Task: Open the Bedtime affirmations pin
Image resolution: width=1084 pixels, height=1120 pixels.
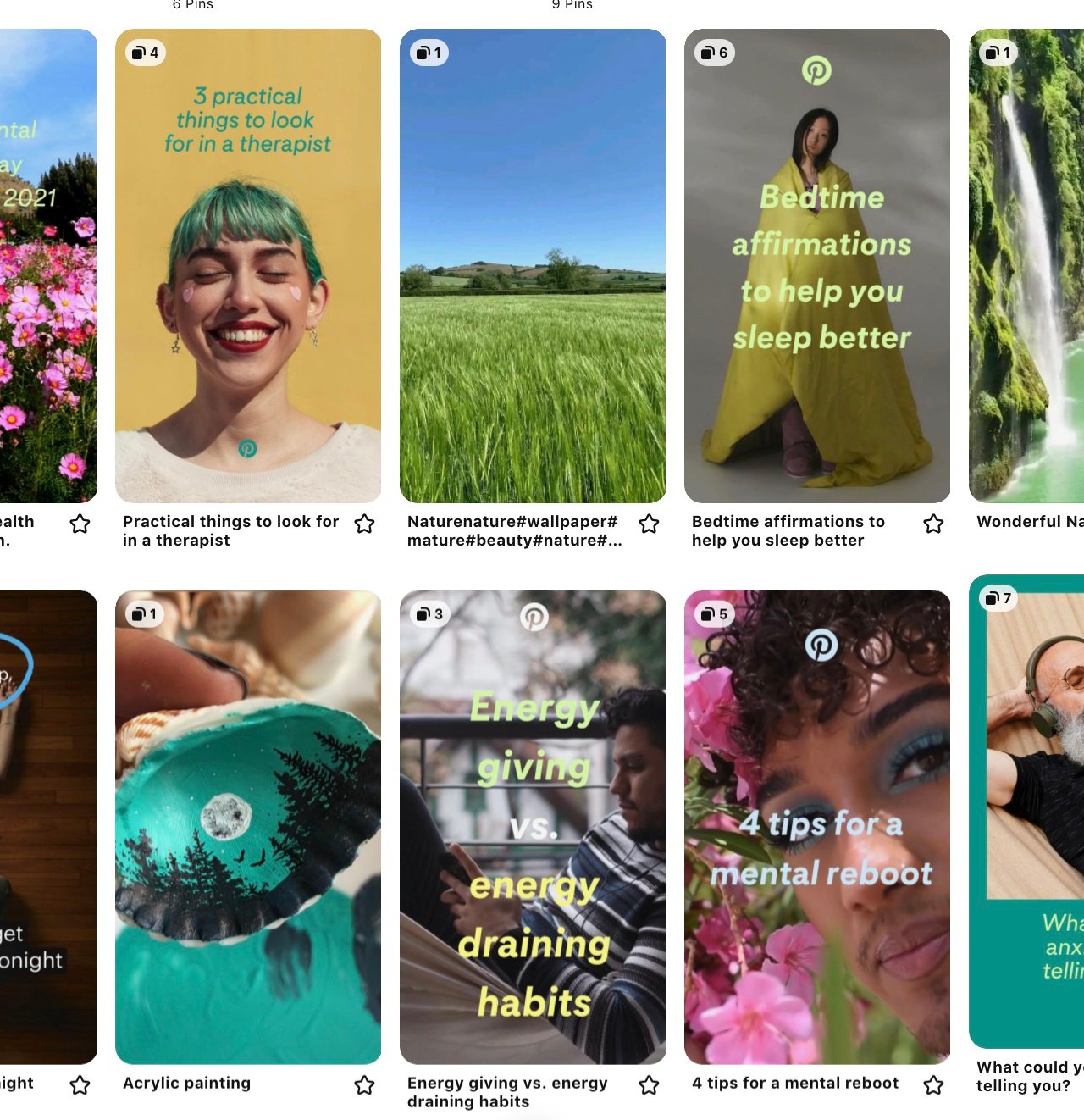Action: (x=816, y=265)
